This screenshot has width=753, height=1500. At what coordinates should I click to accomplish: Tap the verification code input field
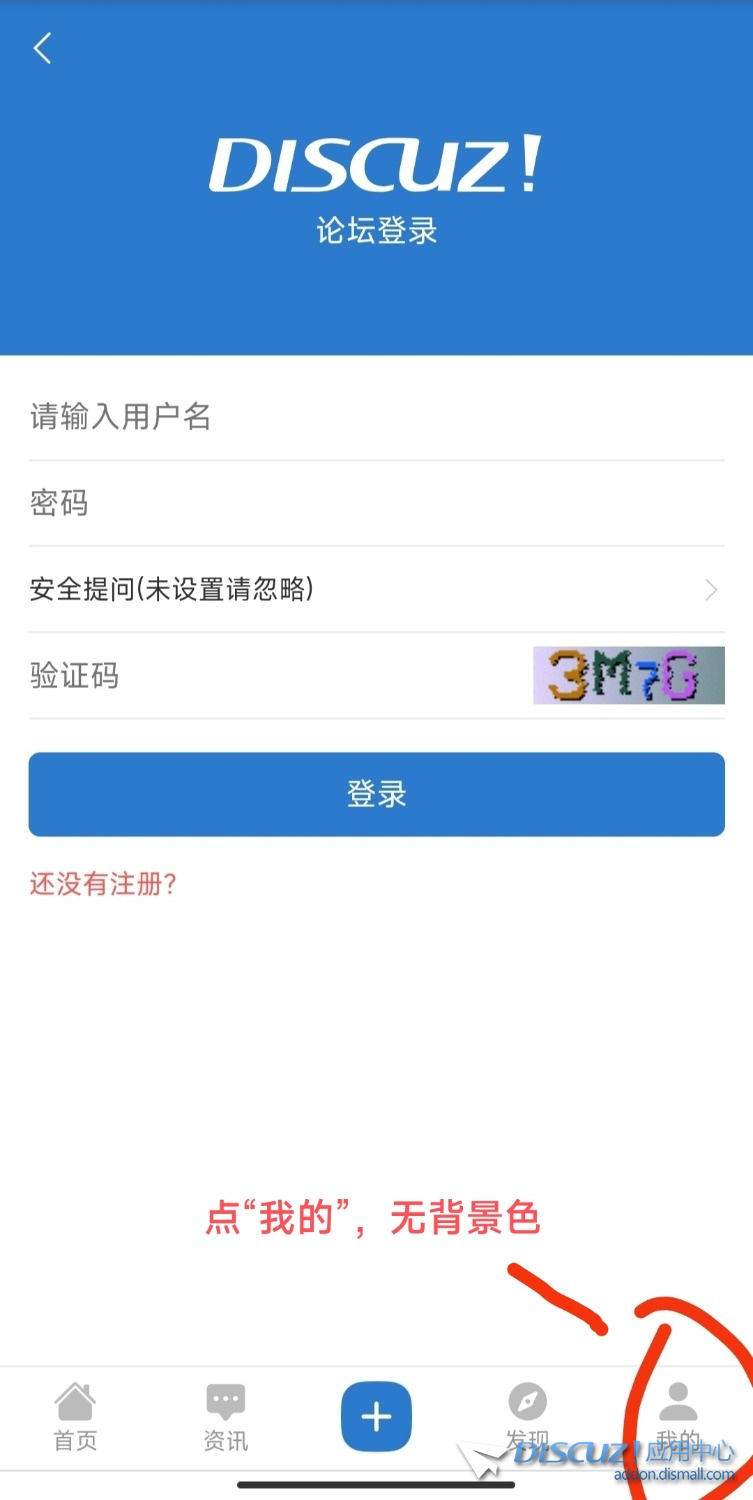coord(278,676)
